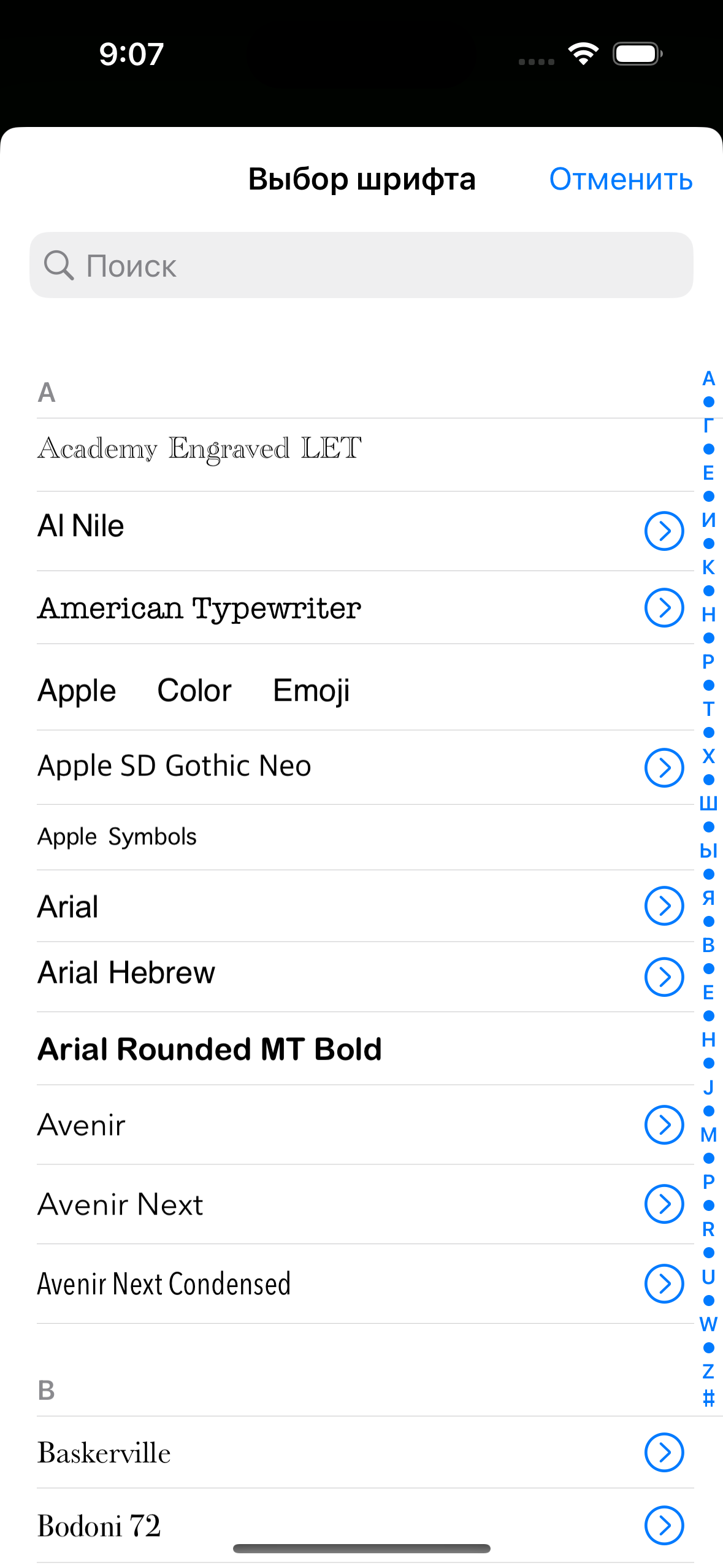
Task: Choose the Apple Color Emoji font
Action: point(194,691)
